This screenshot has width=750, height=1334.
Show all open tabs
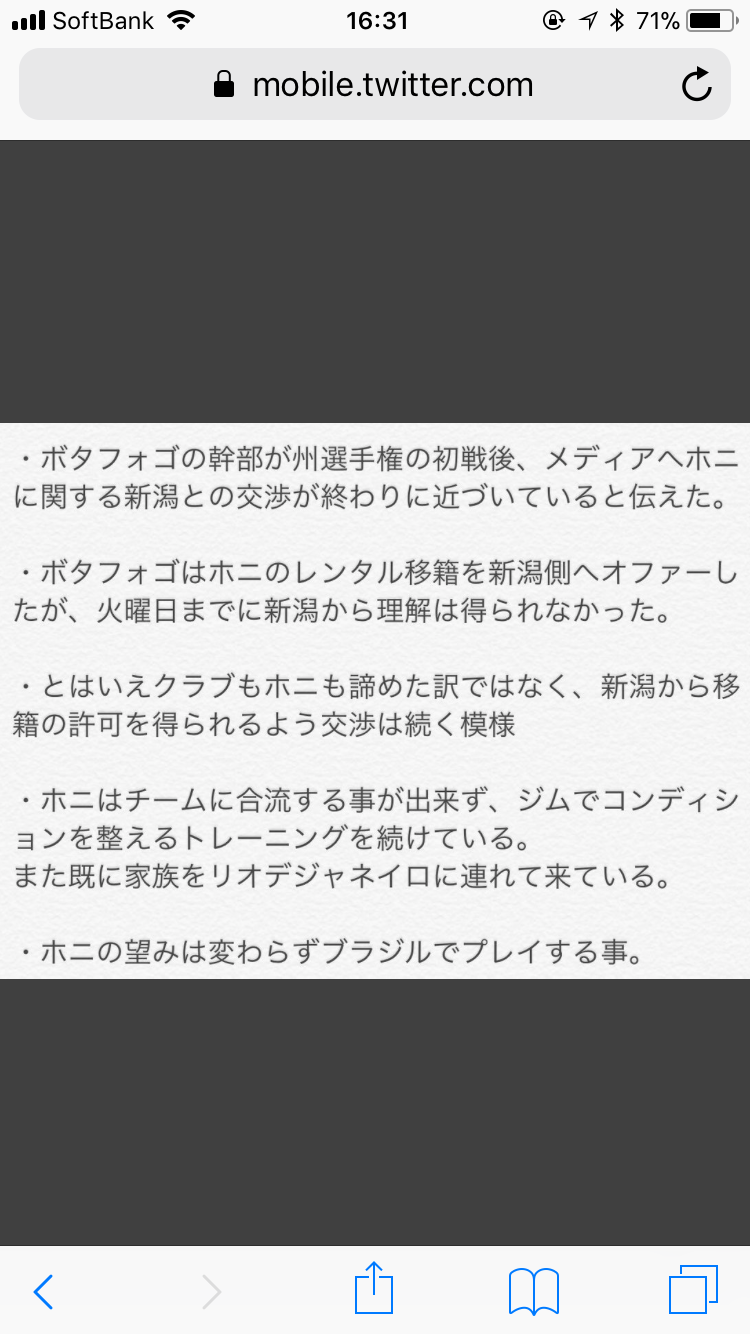click(694, 1290)
